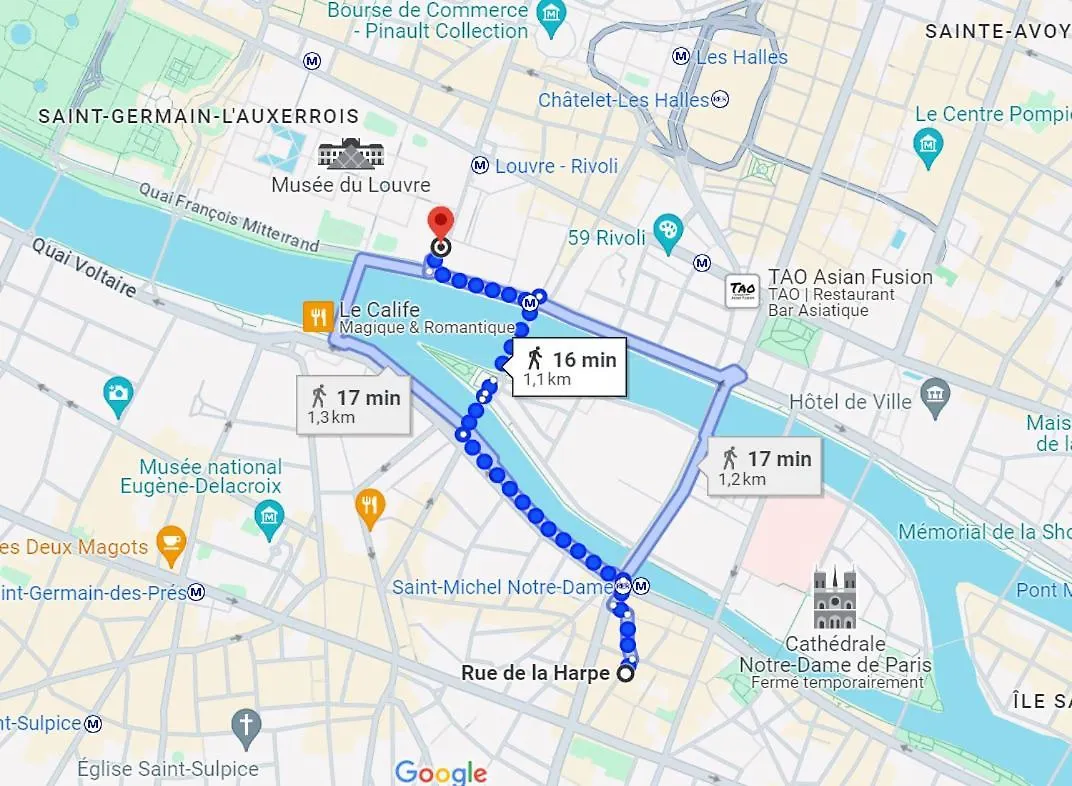Tap the 16 min 1,1 km route label
This screenshot has width=1072, height=786.
570,368
